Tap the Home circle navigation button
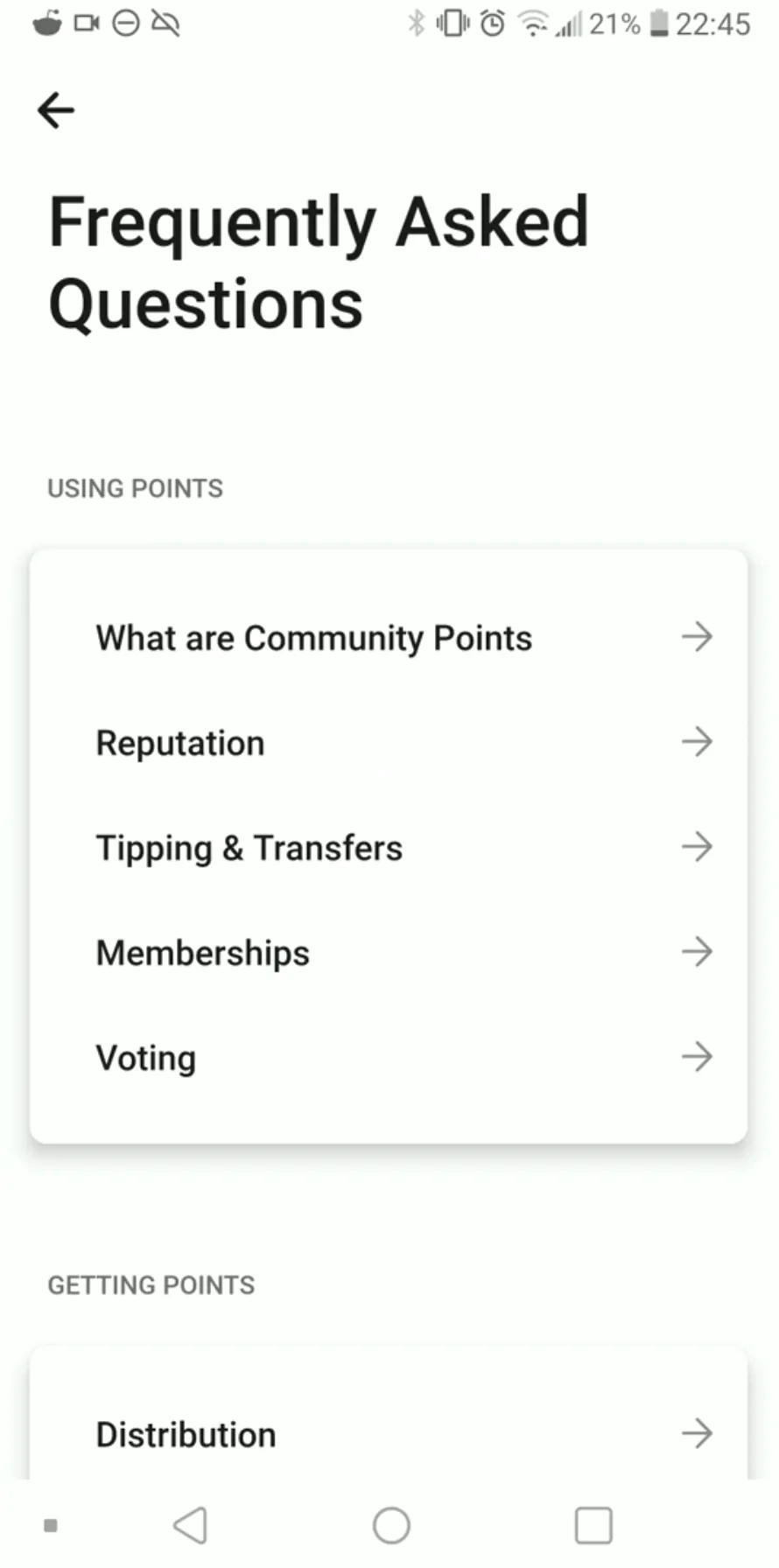This screenshot has height=1568, width=779. [391, 1525]
